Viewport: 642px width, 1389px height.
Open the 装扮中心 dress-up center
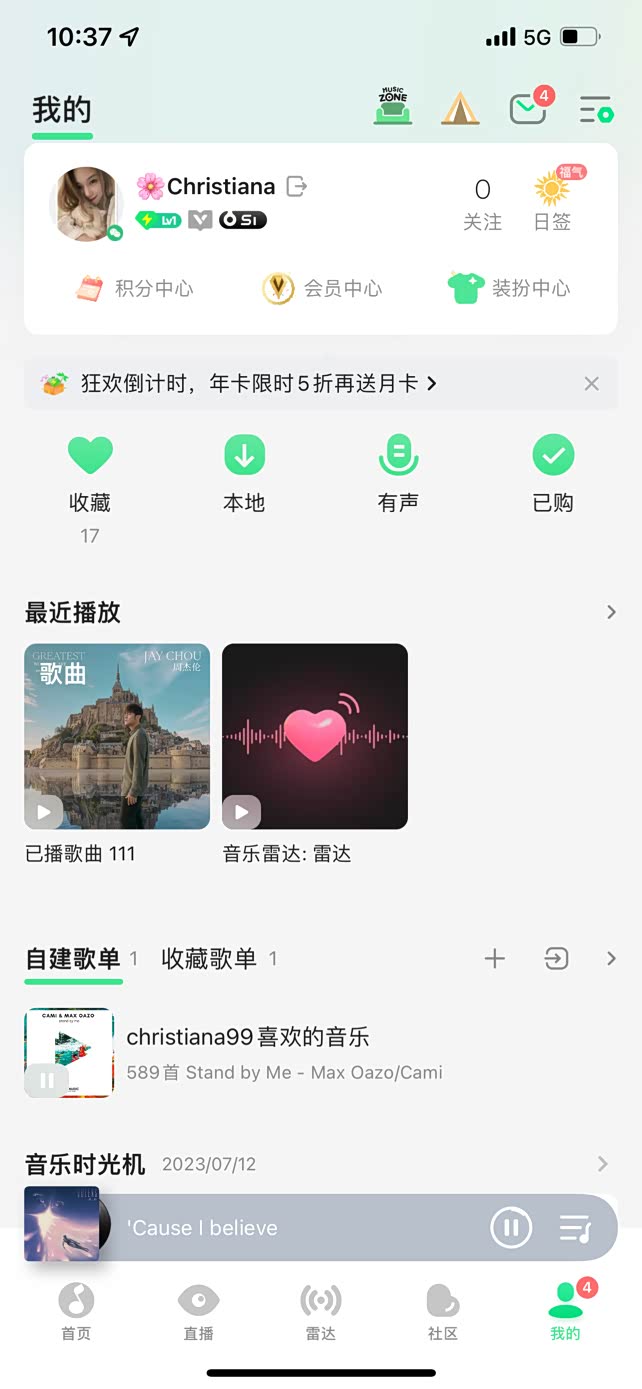509,288
